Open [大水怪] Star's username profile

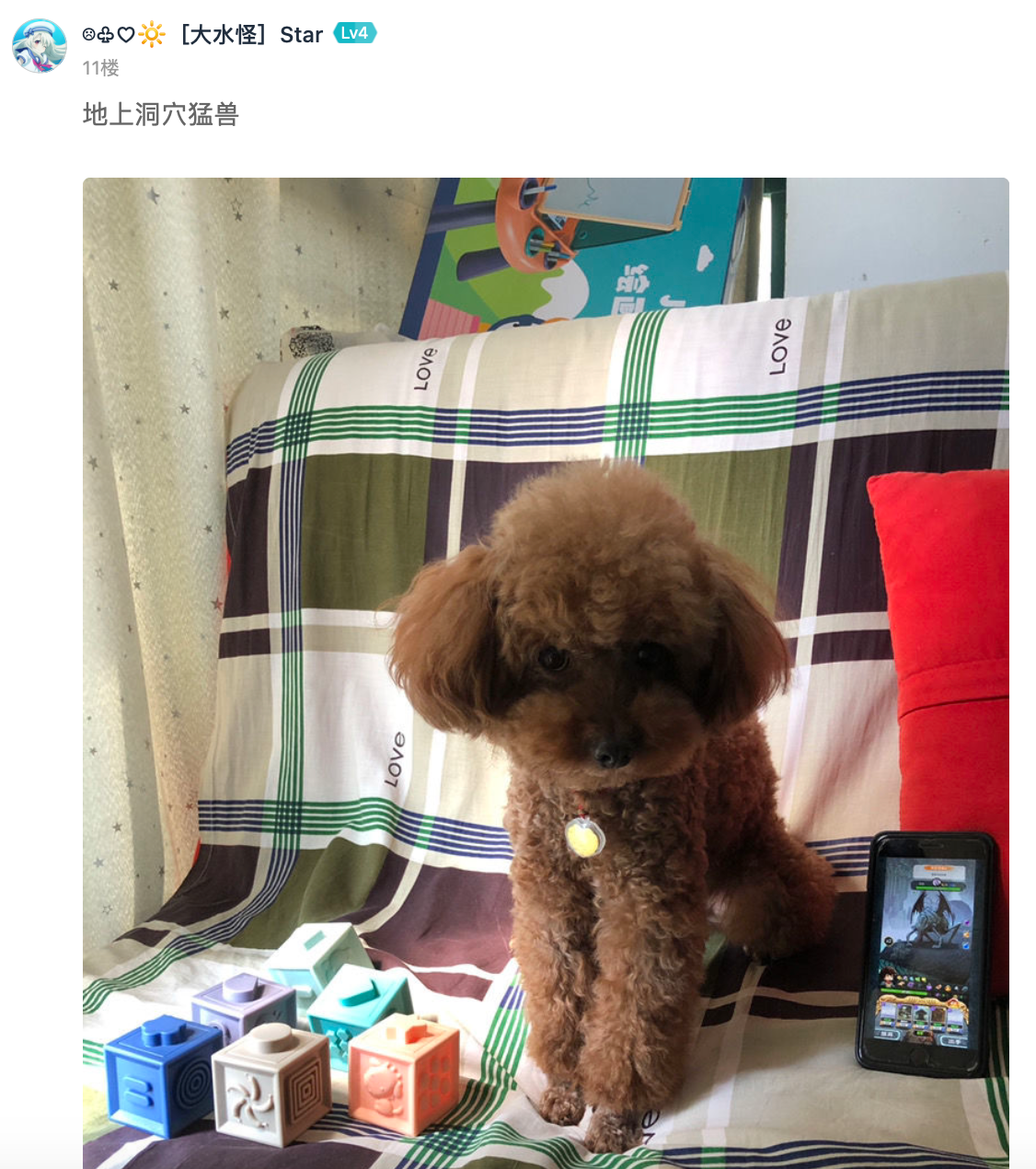(250, 35)
